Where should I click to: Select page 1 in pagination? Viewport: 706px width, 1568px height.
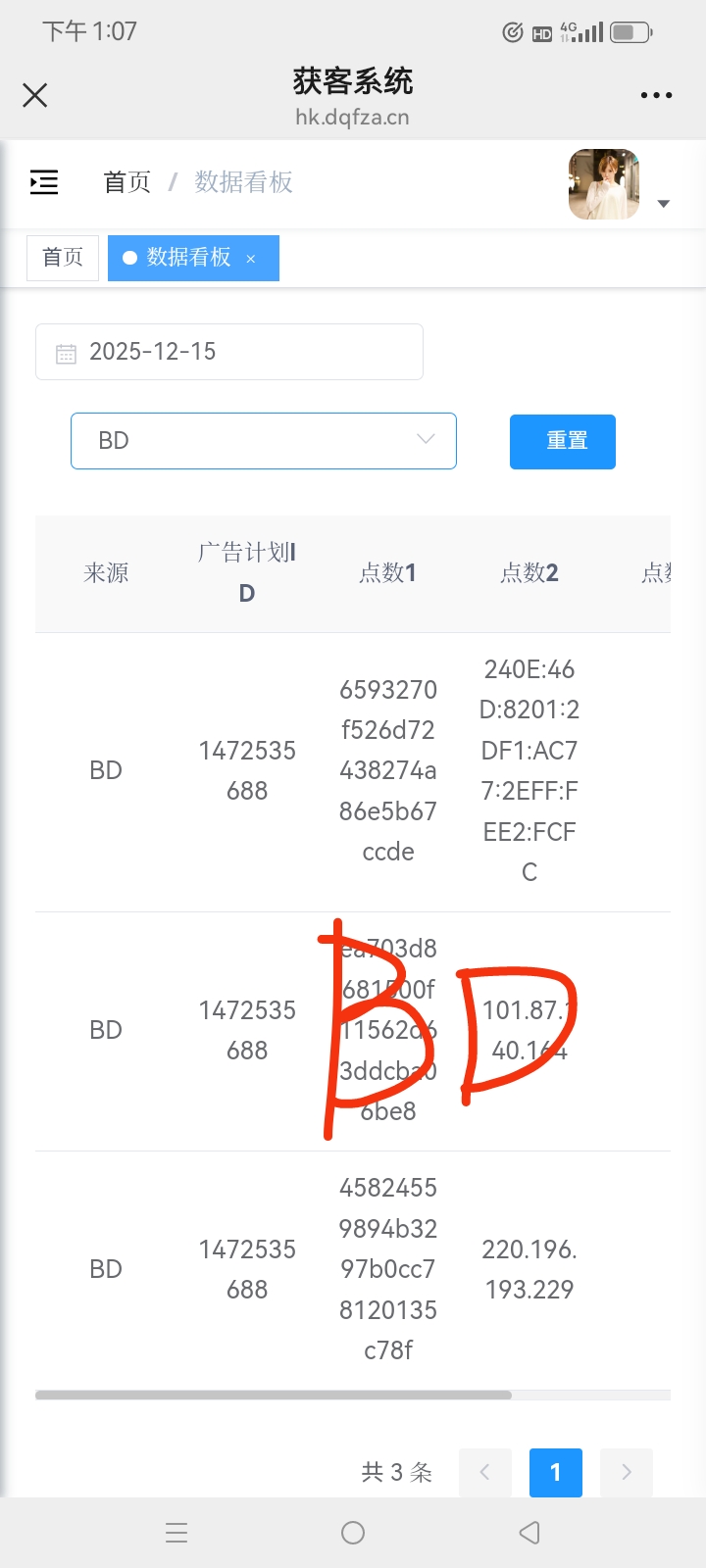(556, 1472)
